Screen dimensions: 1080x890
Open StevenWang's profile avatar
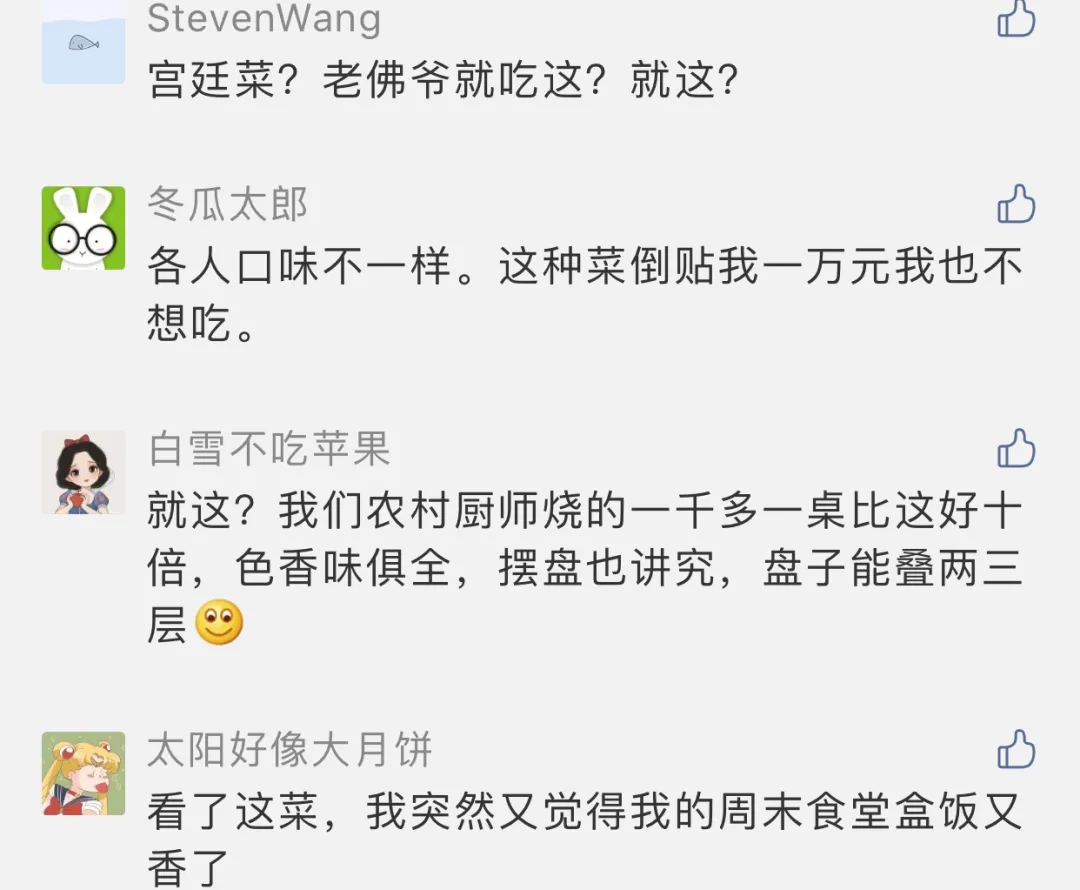[83, 42]
